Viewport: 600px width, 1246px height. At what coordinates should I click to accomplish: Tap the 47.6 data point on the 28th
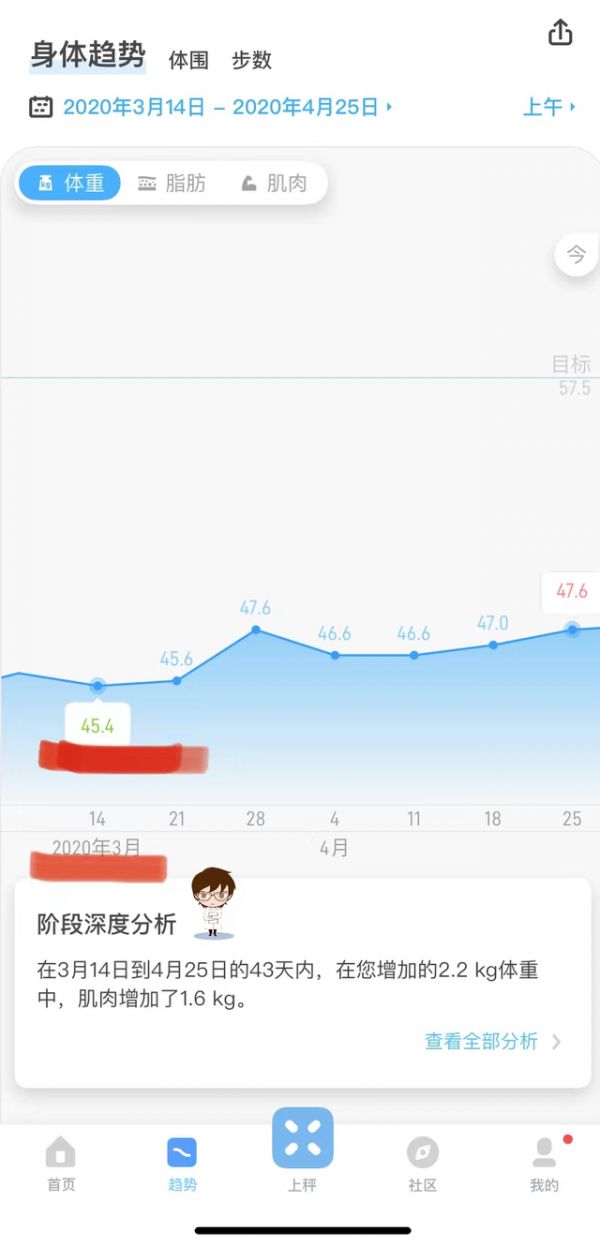256,629
